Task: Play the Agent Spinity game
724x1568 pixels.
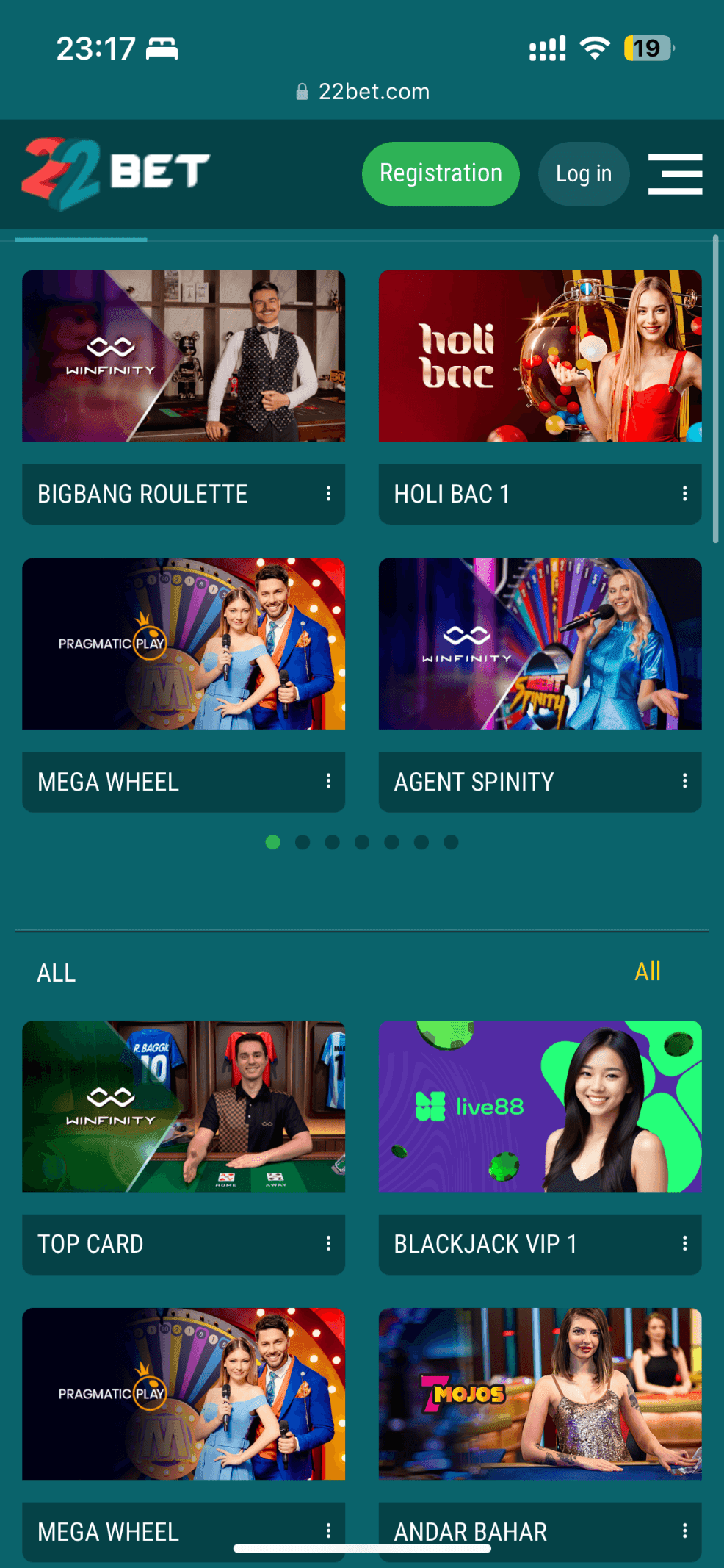Action: pos(540,644)
